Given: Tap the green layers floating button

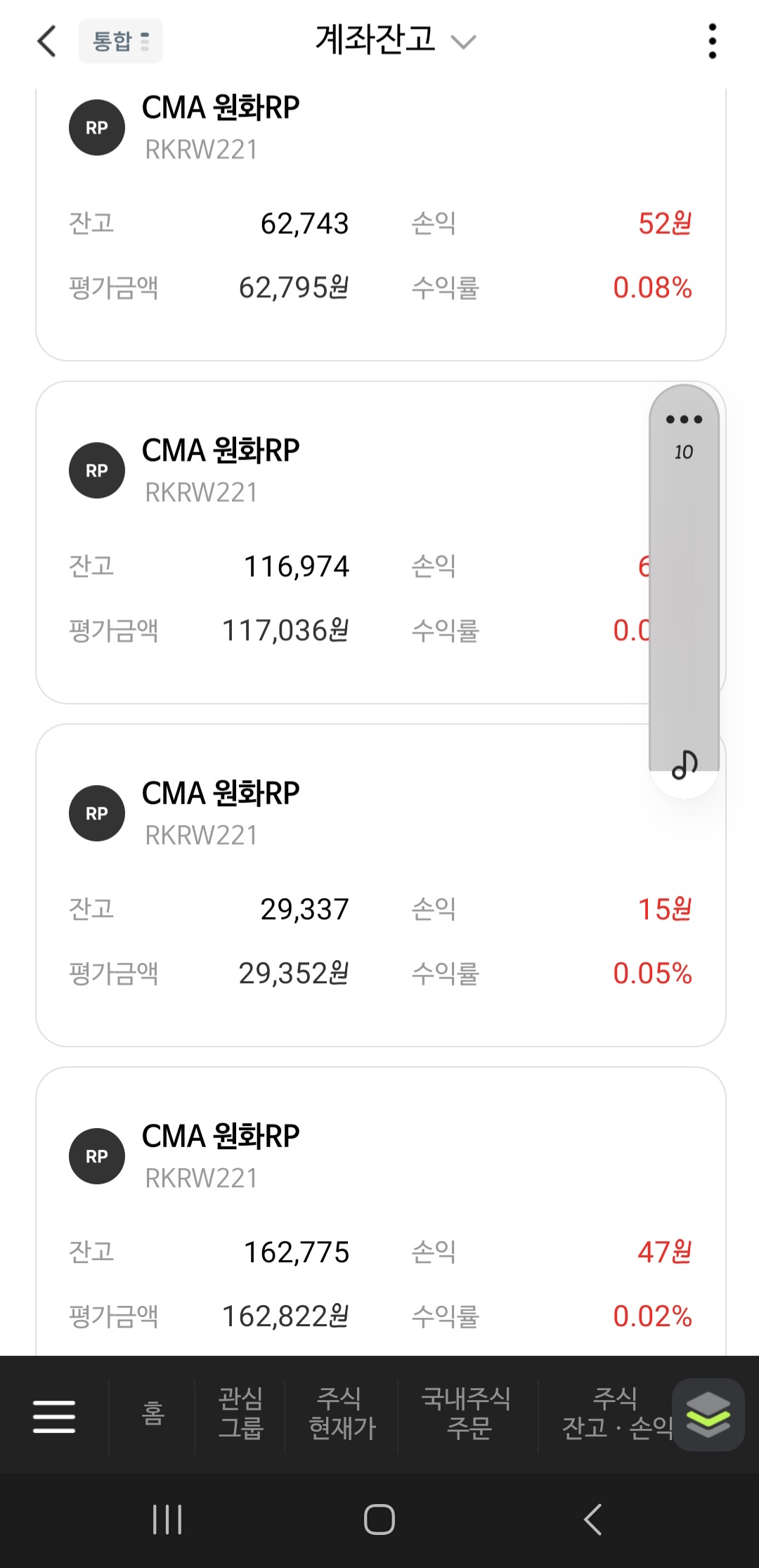Looking at the screenshot, I should (708, 1414).
